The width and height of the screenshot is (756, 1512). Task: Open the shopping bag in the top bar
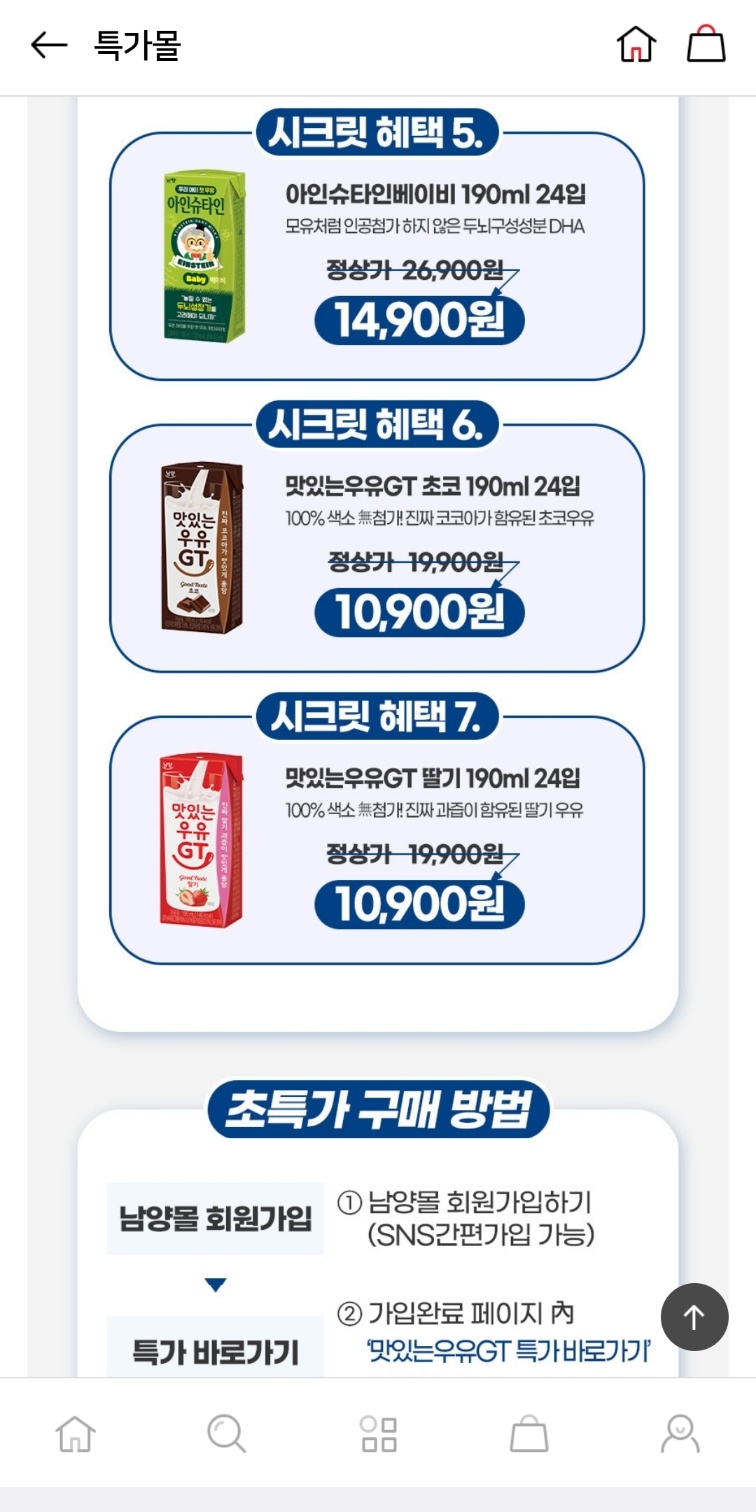pyautogui.click(x=706, y=45)
